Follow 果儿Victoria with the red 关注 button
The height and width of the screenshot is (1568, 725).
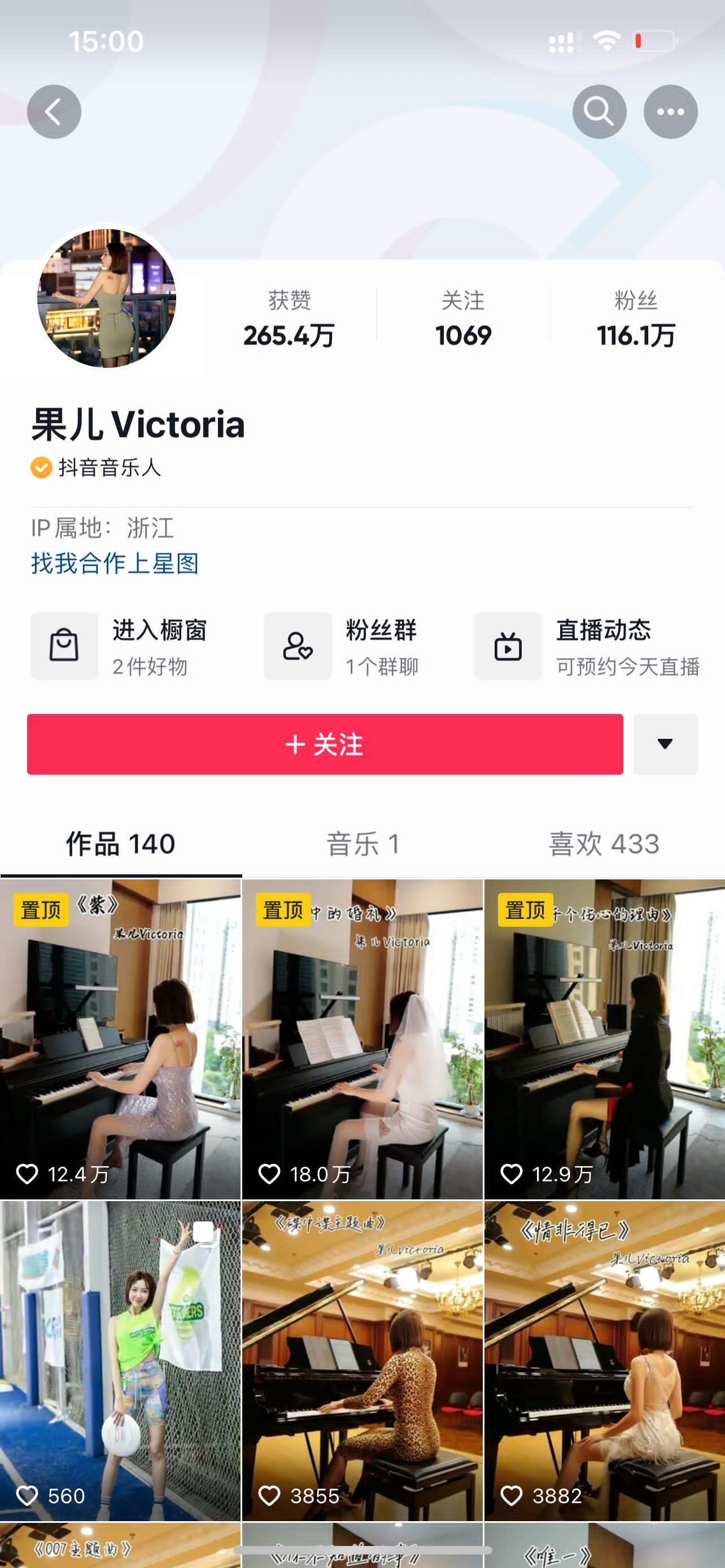pyautogui.click(x=325, y=744)
